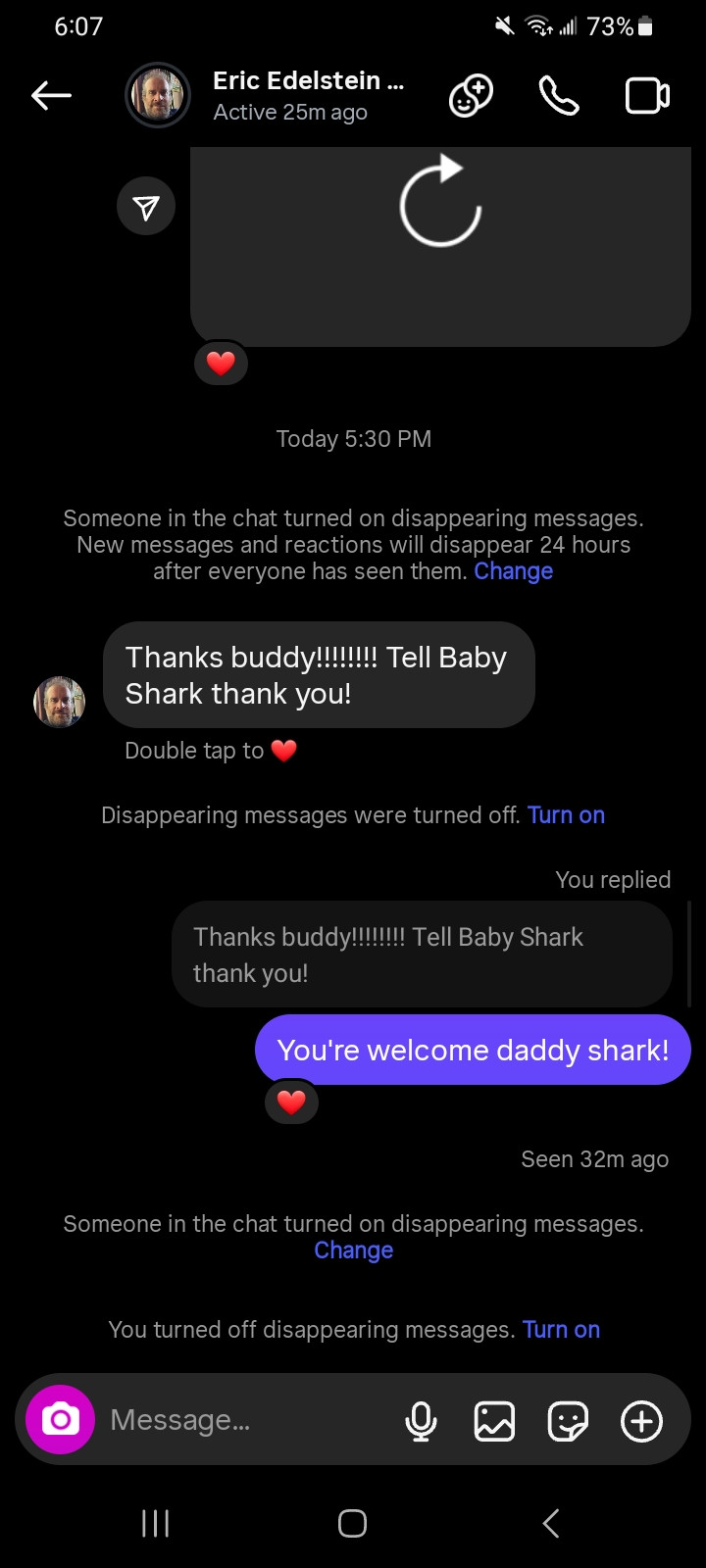Reload the failed media message
706x1568 pixels.
tap(440, 203)
